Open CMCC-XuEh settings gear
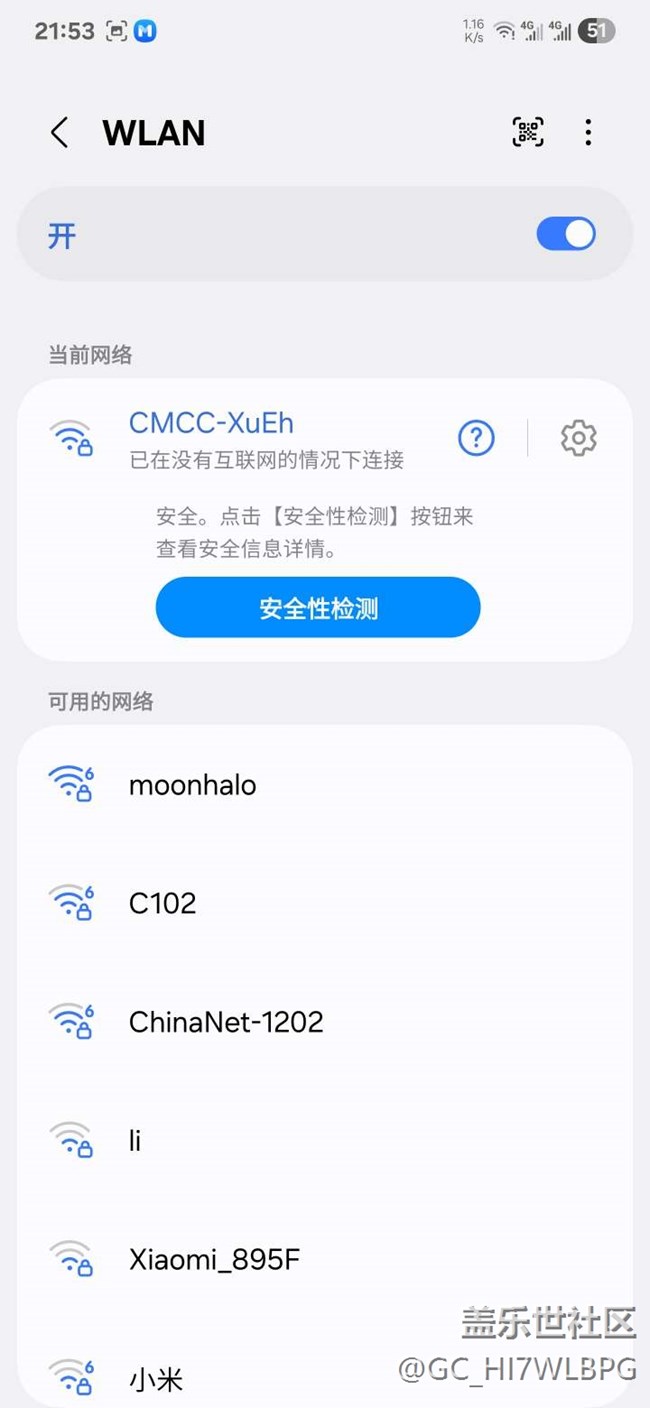 pyautogui.click(x=579, y=438)
